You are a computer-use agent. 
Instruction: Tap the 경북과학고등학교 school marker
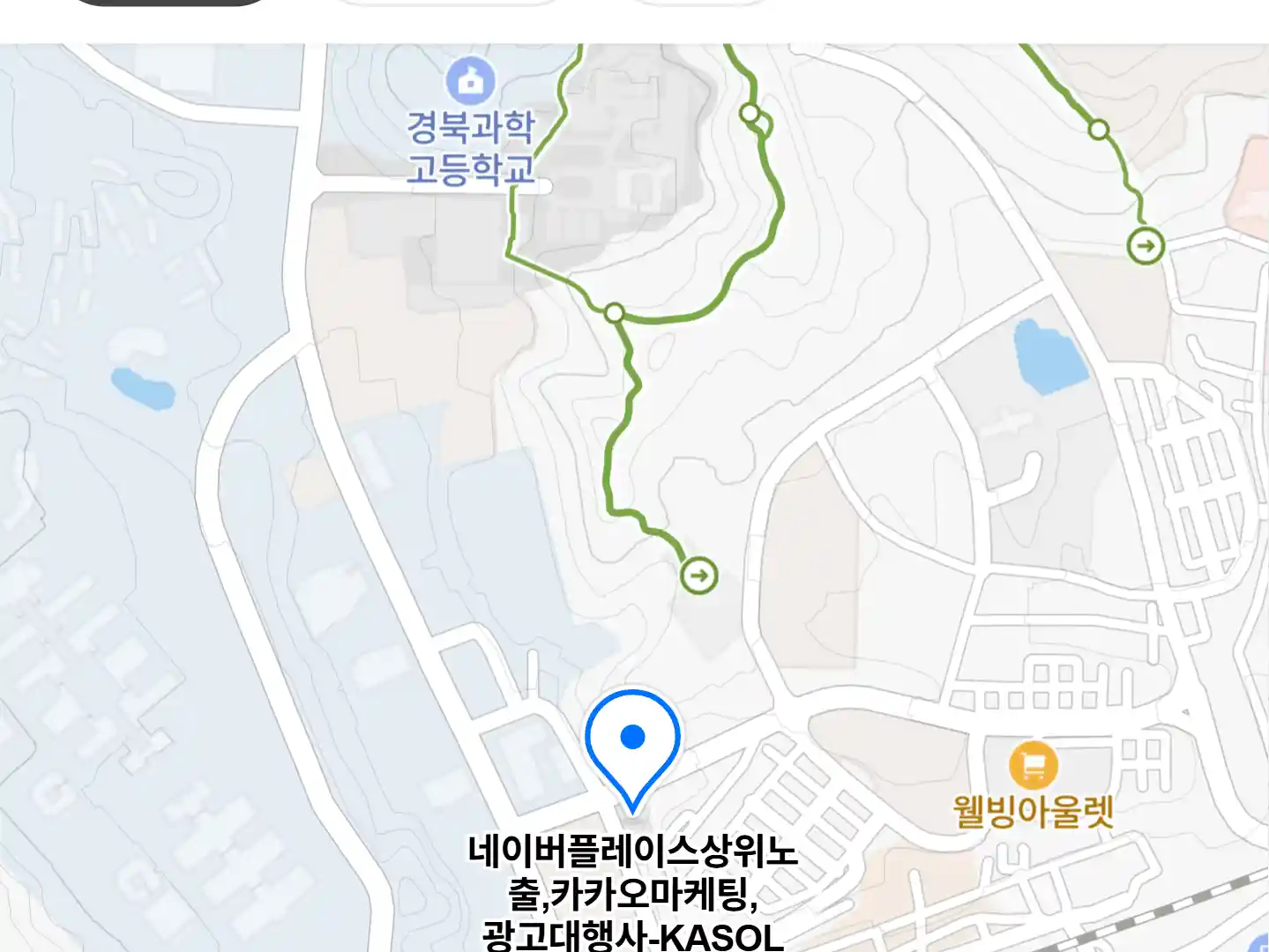[x=471, y=82]
